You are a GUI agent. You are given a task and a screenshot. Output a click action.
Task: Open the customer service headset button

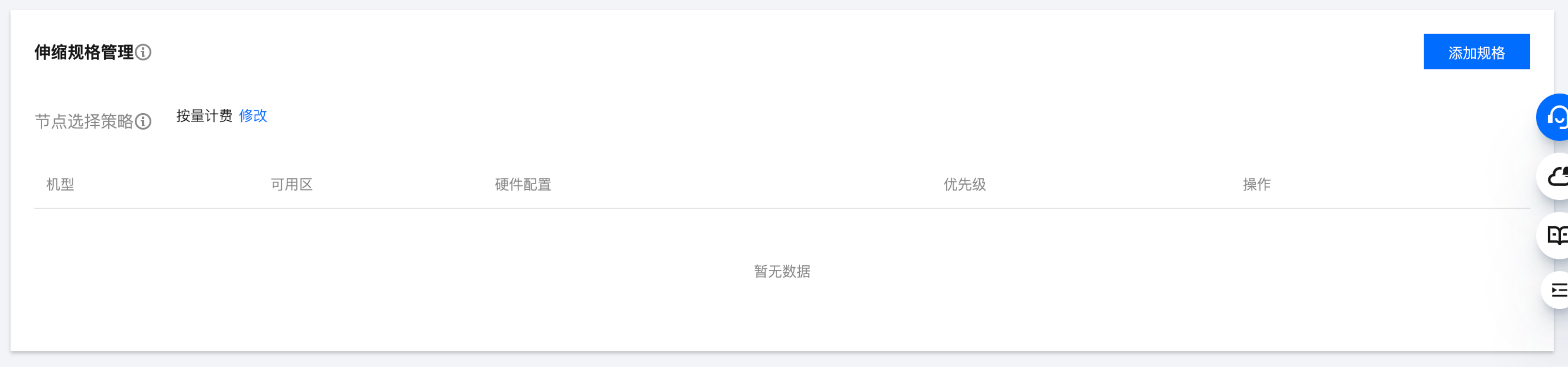1555,117
